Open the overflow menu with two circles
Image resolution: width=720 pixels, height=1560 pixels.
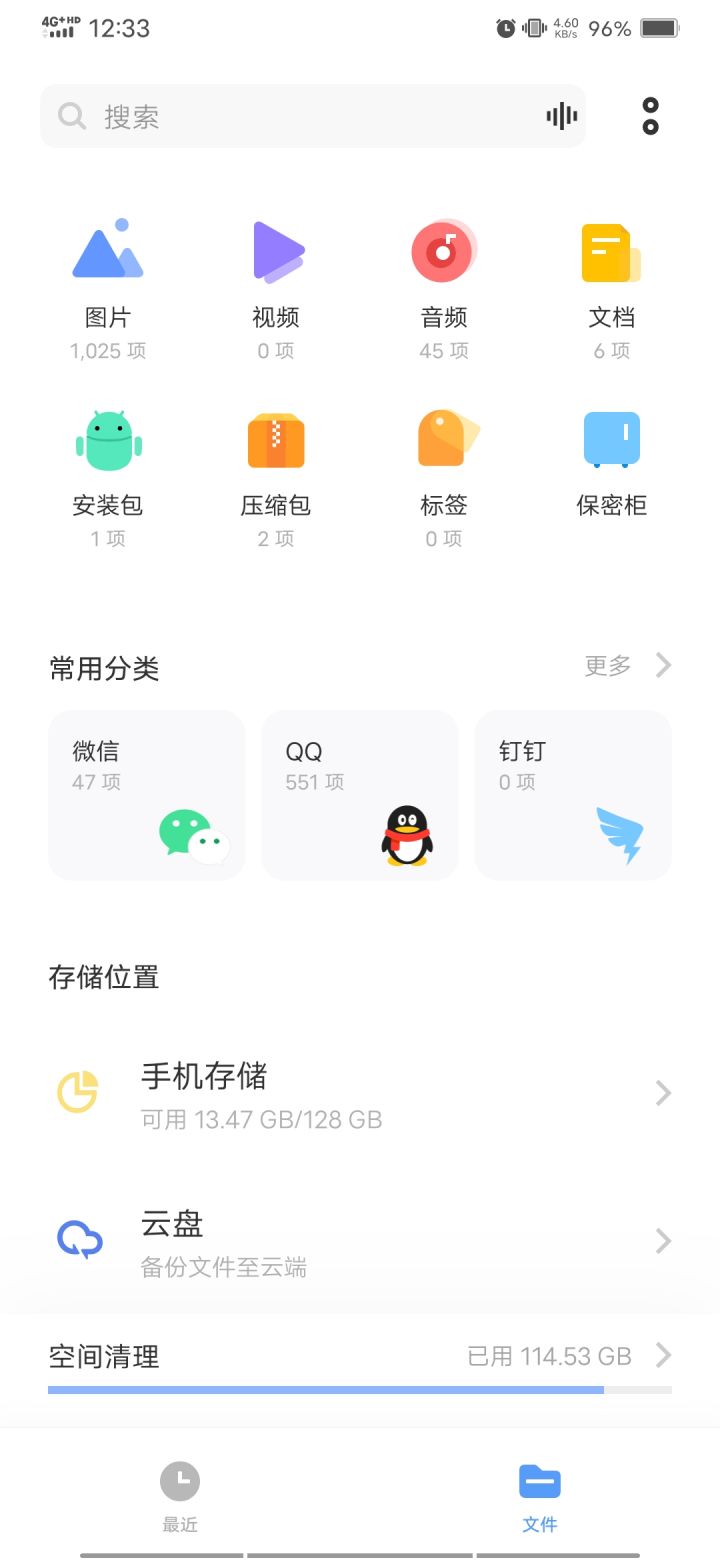click(650, 116)
